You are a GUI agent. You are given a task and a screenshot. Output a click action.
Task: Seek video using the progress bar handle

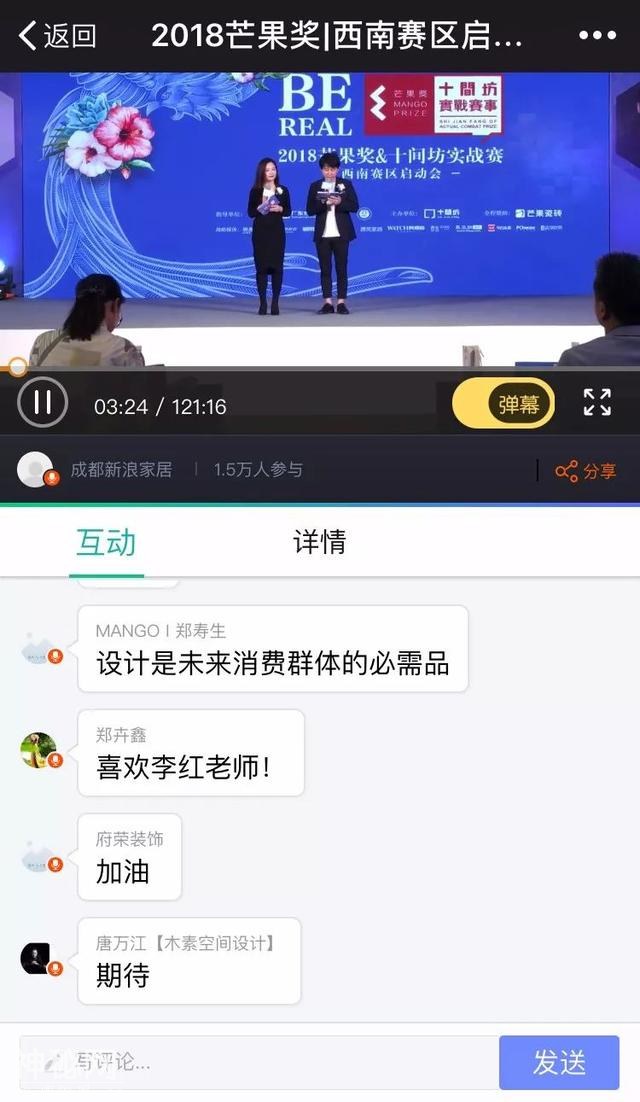tap(17, 367)
